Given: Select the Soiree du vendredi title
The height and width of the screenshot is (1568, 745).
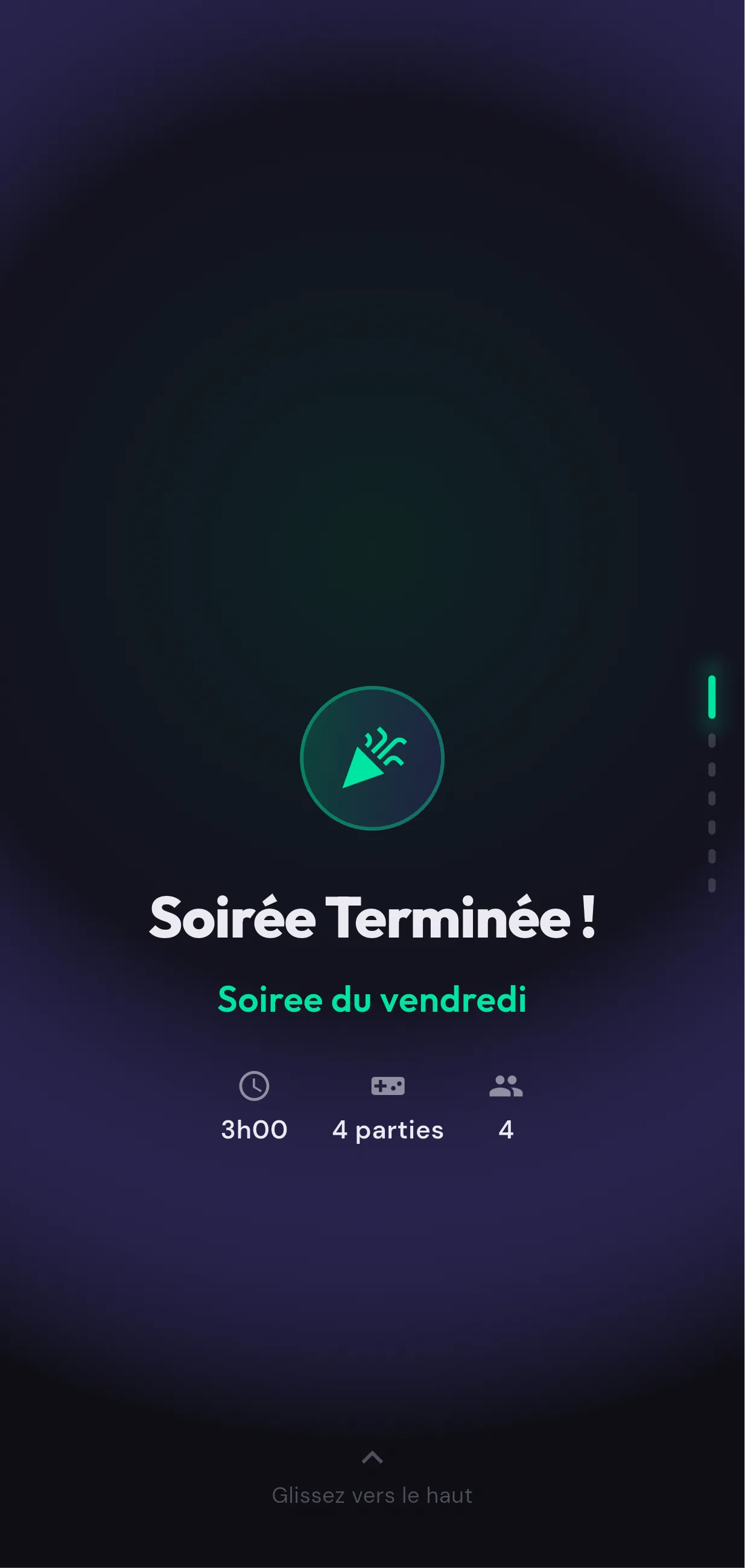Looking at the screenshot, I should tap(373, 997).
